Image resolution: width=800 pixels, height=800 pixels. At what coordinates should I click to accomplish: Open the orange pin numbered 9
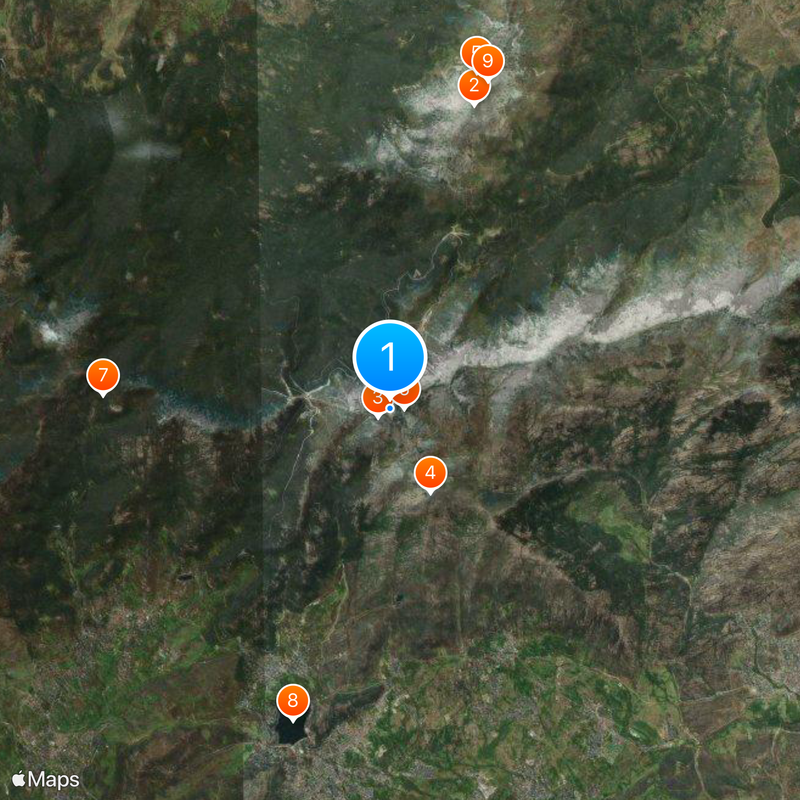coord(487,61)
